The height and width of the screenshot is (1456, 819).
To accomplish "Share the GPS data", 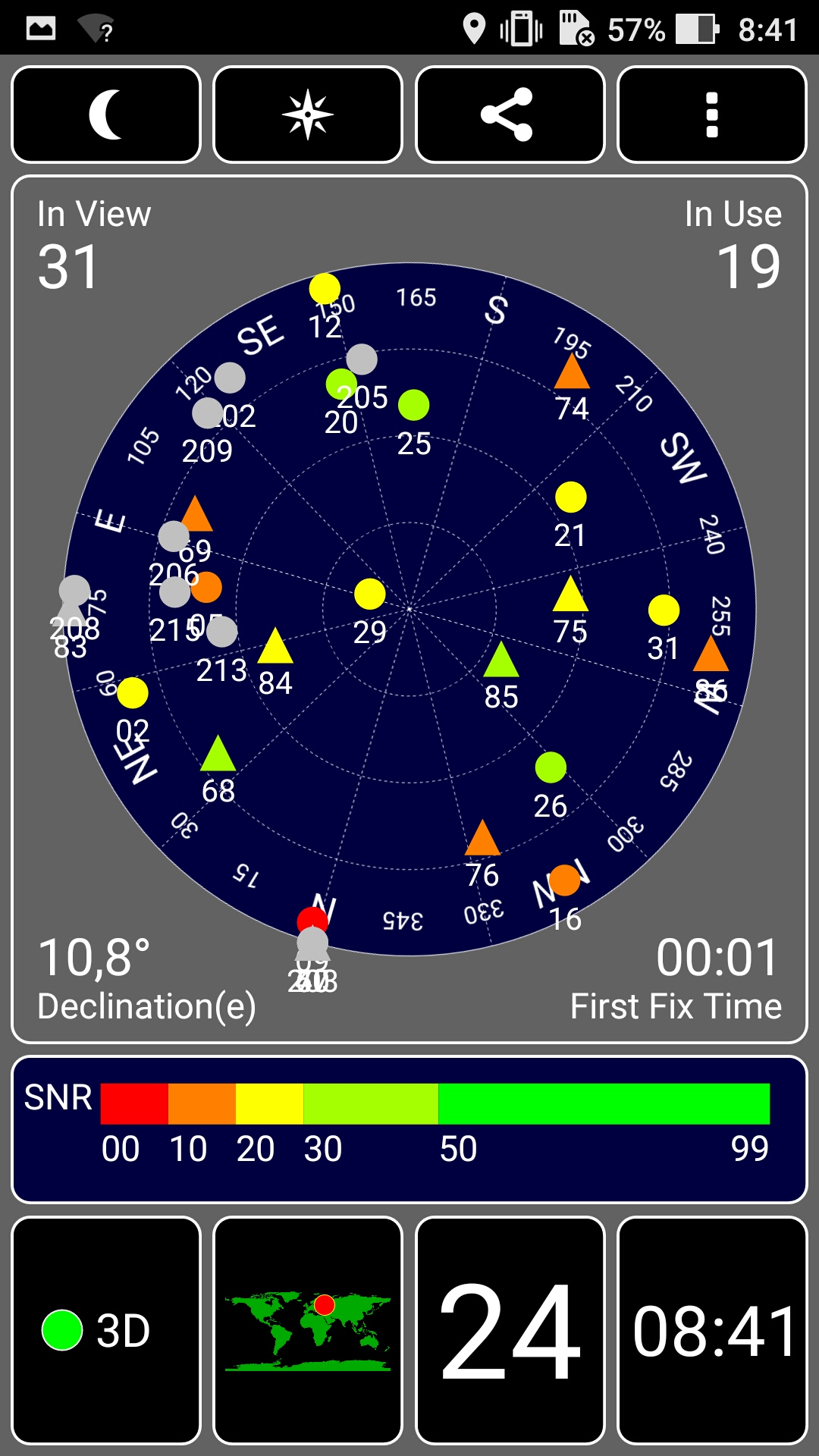I will coord(510,115).
